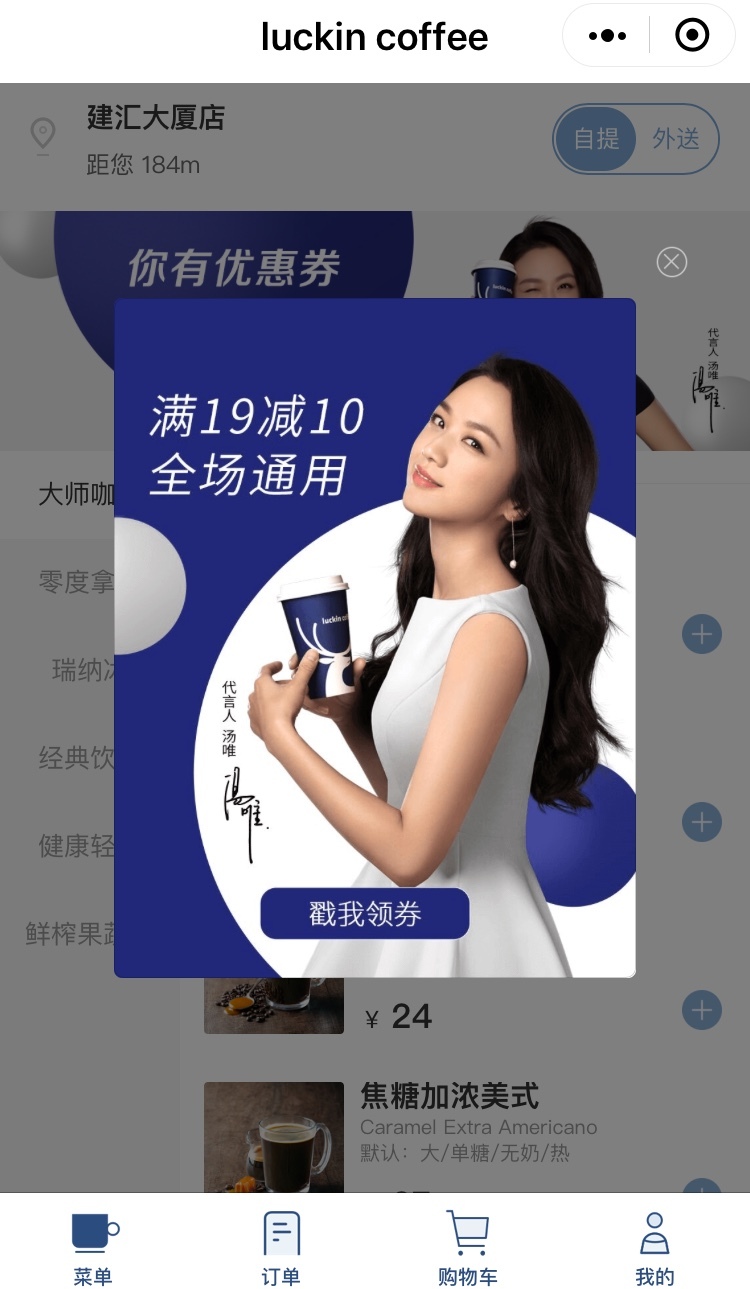
Task: Change store 建汇大厦店
Action: point(155,119)
